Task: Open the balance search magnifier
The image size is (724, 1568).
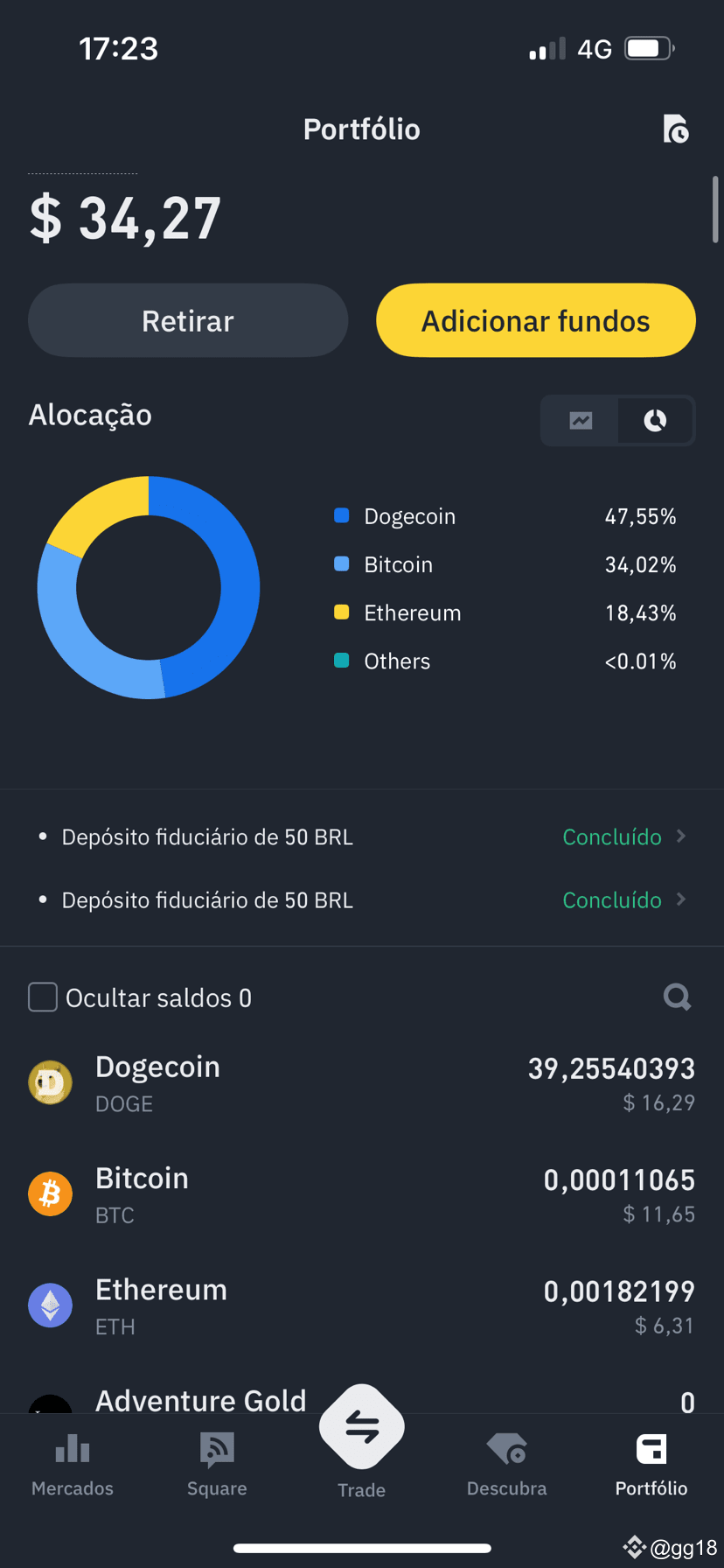Action: click(x=676, y=997)
